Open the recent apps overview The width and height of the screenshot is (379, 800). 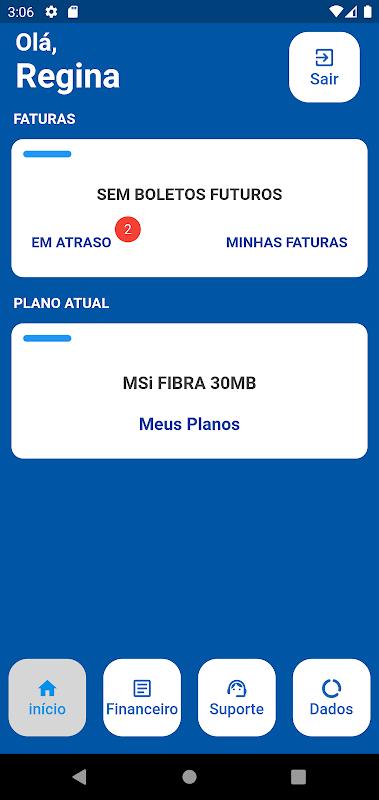pos(298,777)
